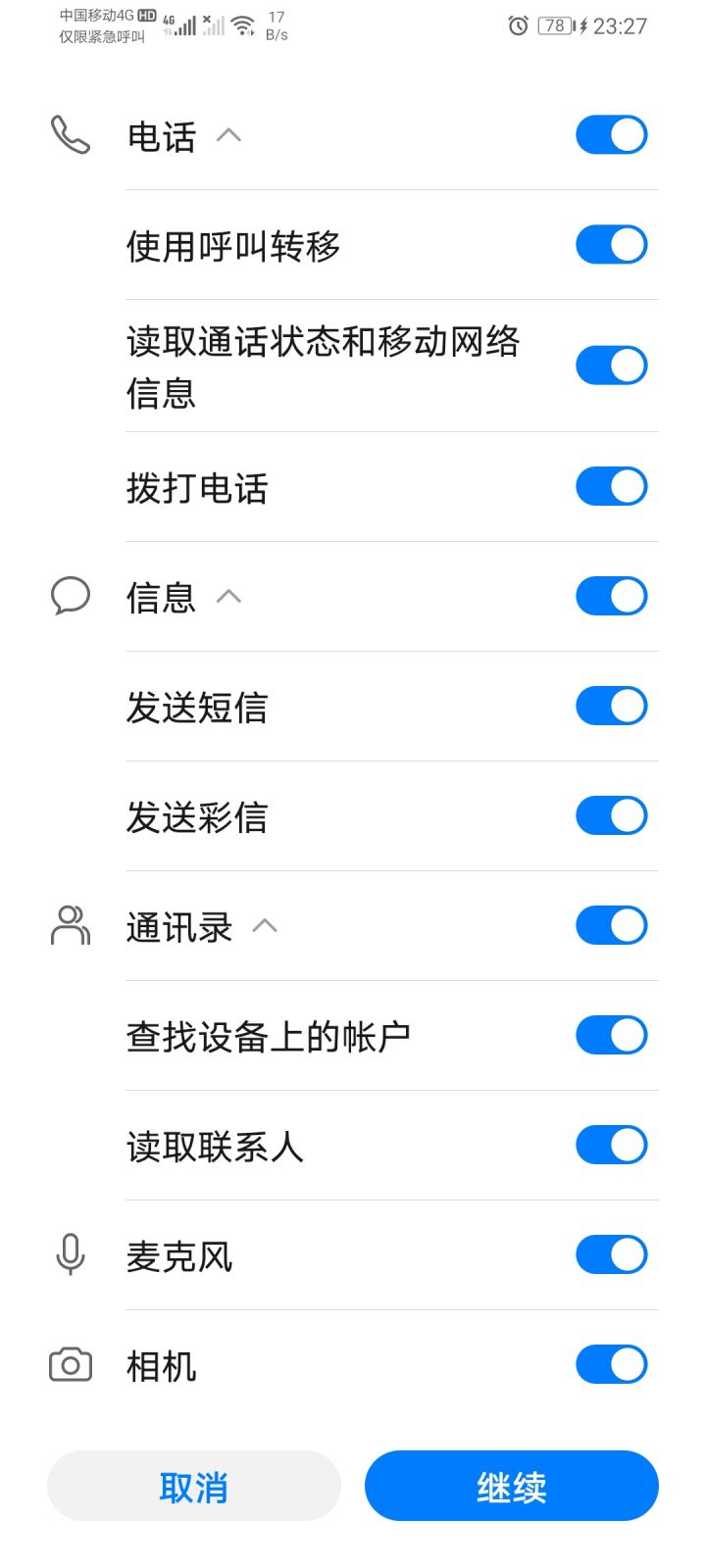Turn off the 电话 permission switch

[x=611, y=135]
